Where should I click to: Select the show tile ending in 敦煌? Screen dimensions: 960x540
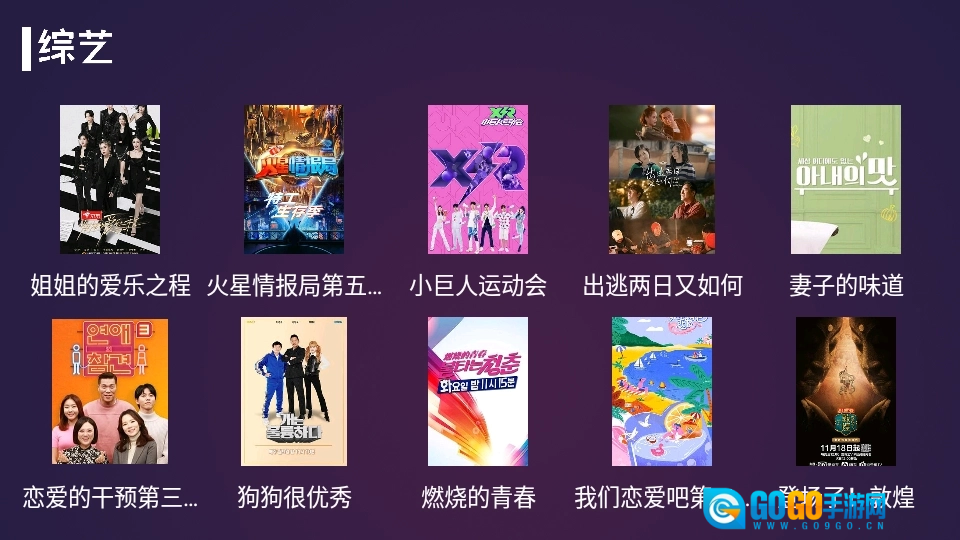(x=846, y=392)
